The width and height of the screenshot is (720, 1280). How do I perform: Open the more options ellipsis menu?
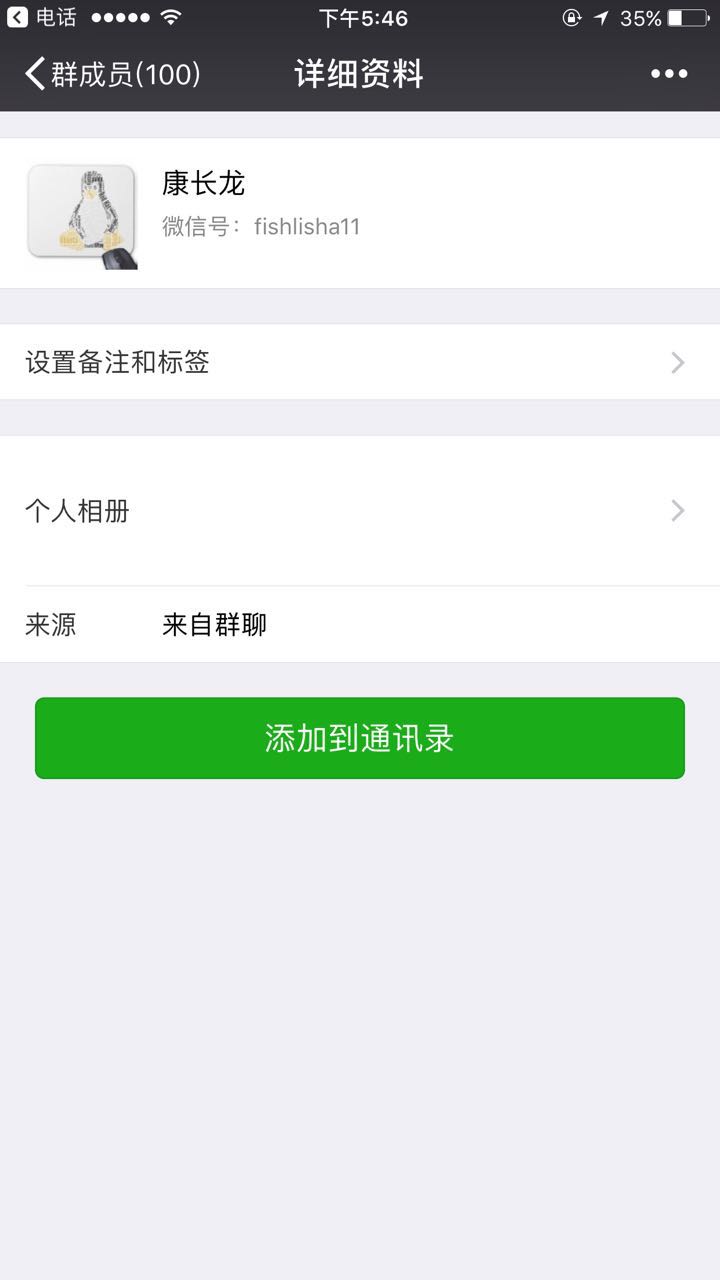[x=668, y=73]
